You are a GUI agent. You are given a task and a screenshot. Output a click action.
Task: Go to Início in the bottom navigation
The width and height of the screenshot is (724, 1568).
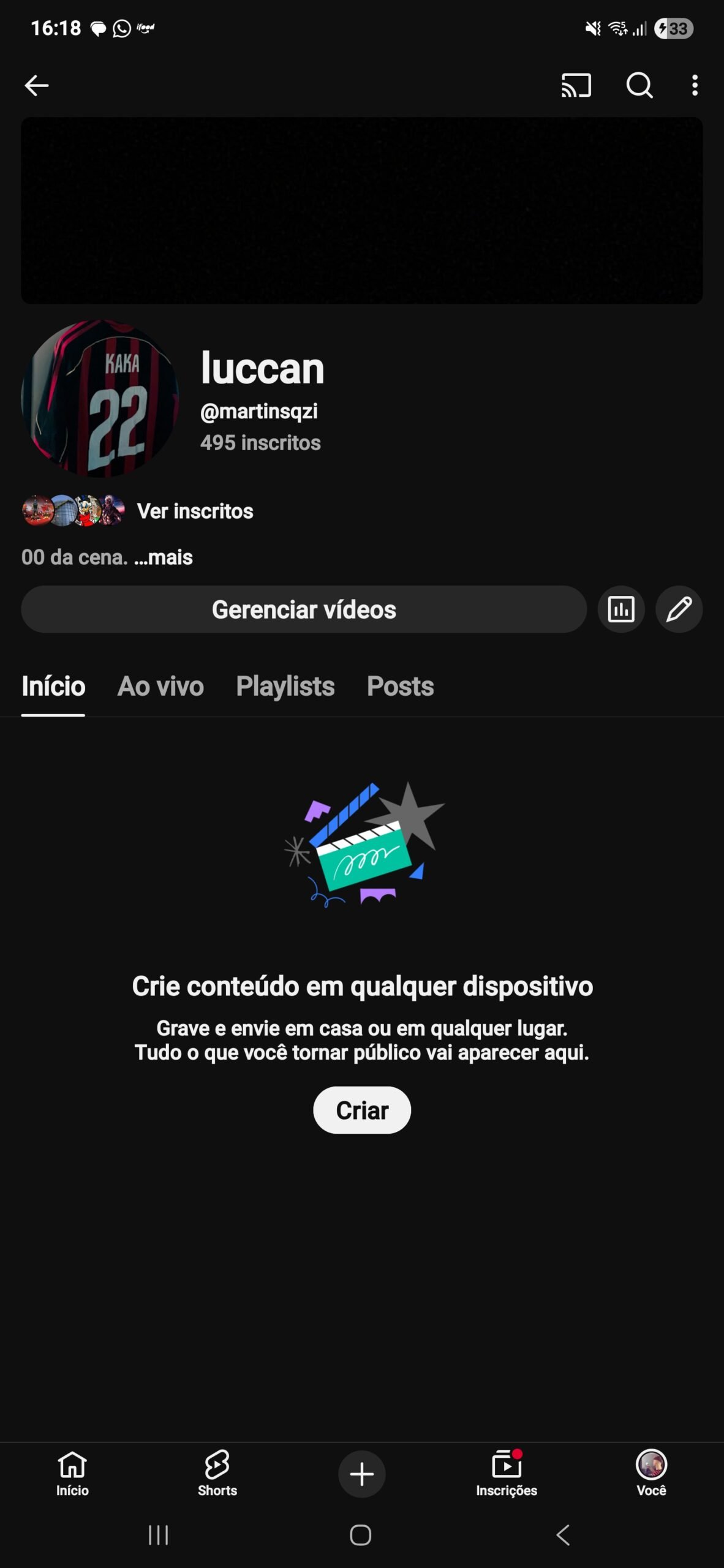point(72,1473)
